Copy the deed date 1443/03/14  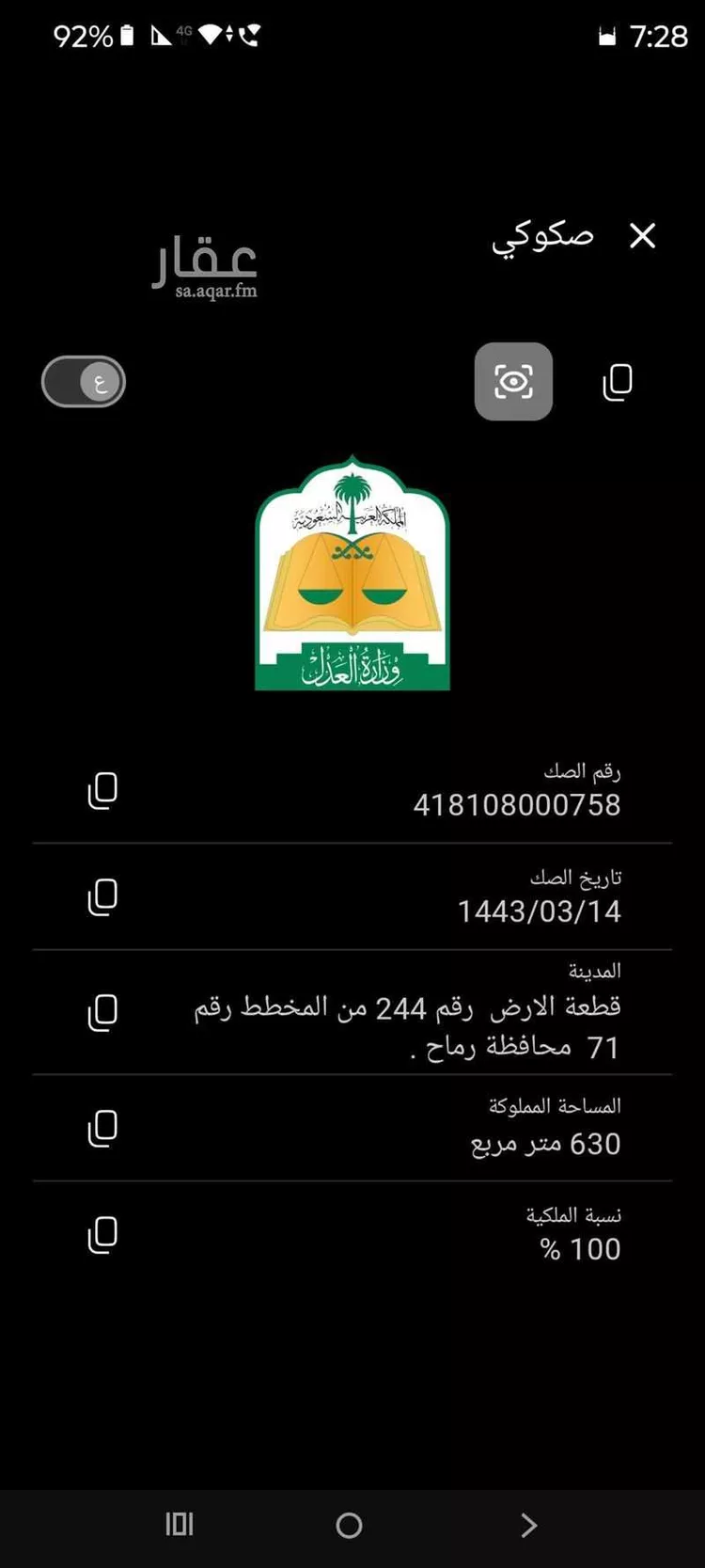(105, 895)
